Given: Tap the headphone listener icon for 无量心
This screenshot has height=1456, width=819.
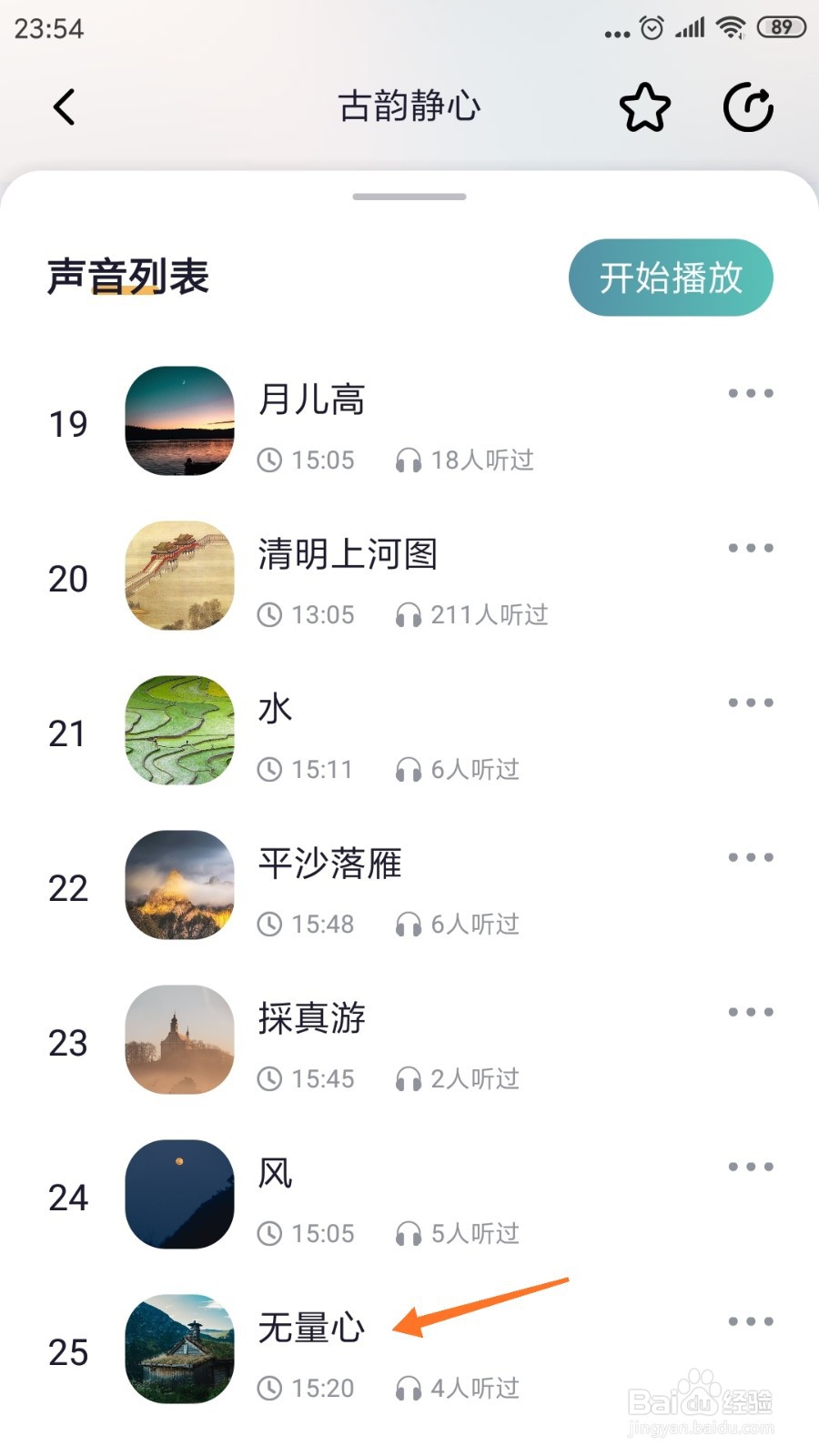Looking at the screenshot, I should 409,1389.
